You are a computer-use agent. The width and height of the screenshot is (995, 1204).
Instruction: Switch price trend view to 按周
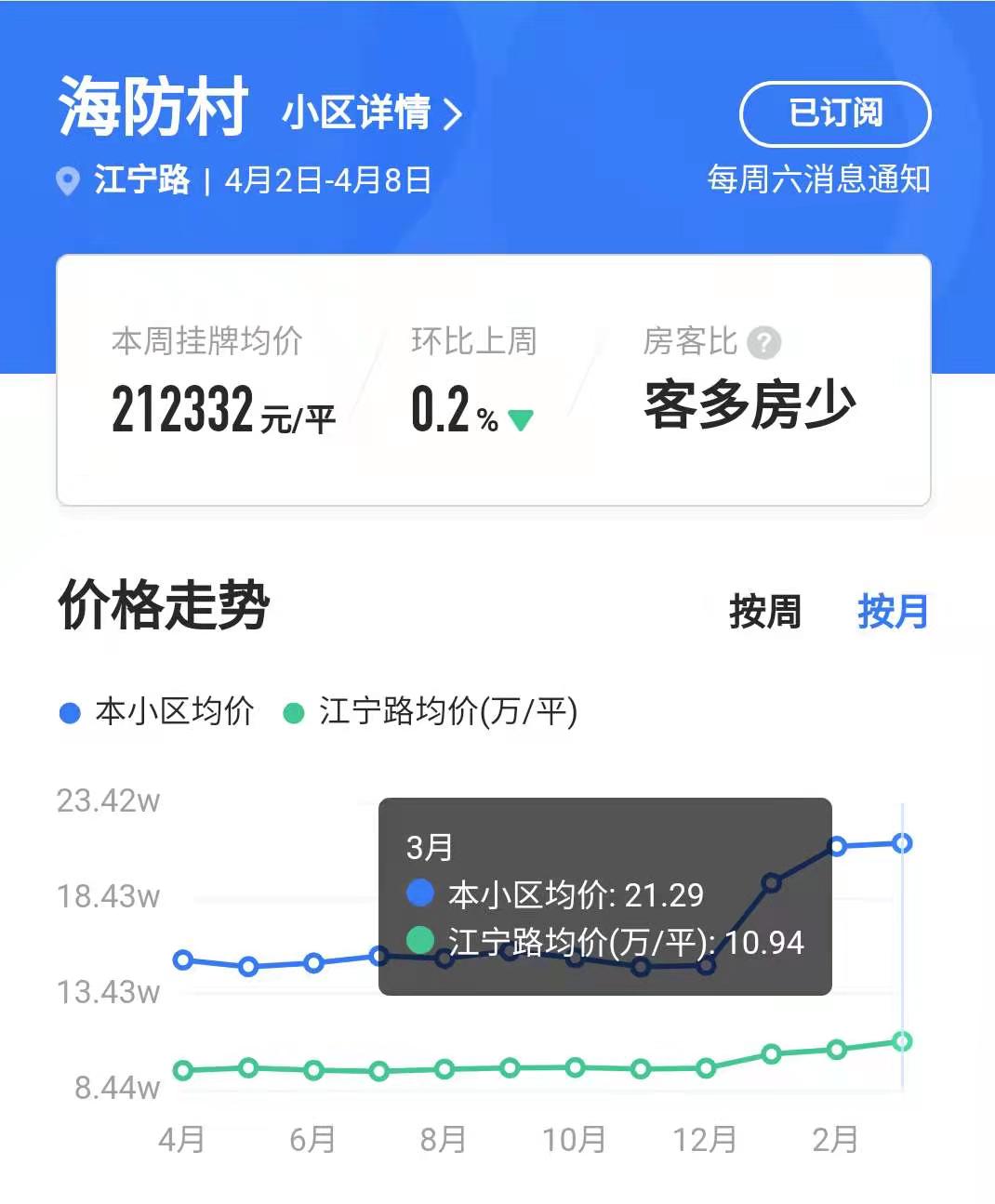pyautogui.click(x=764, y=613)
